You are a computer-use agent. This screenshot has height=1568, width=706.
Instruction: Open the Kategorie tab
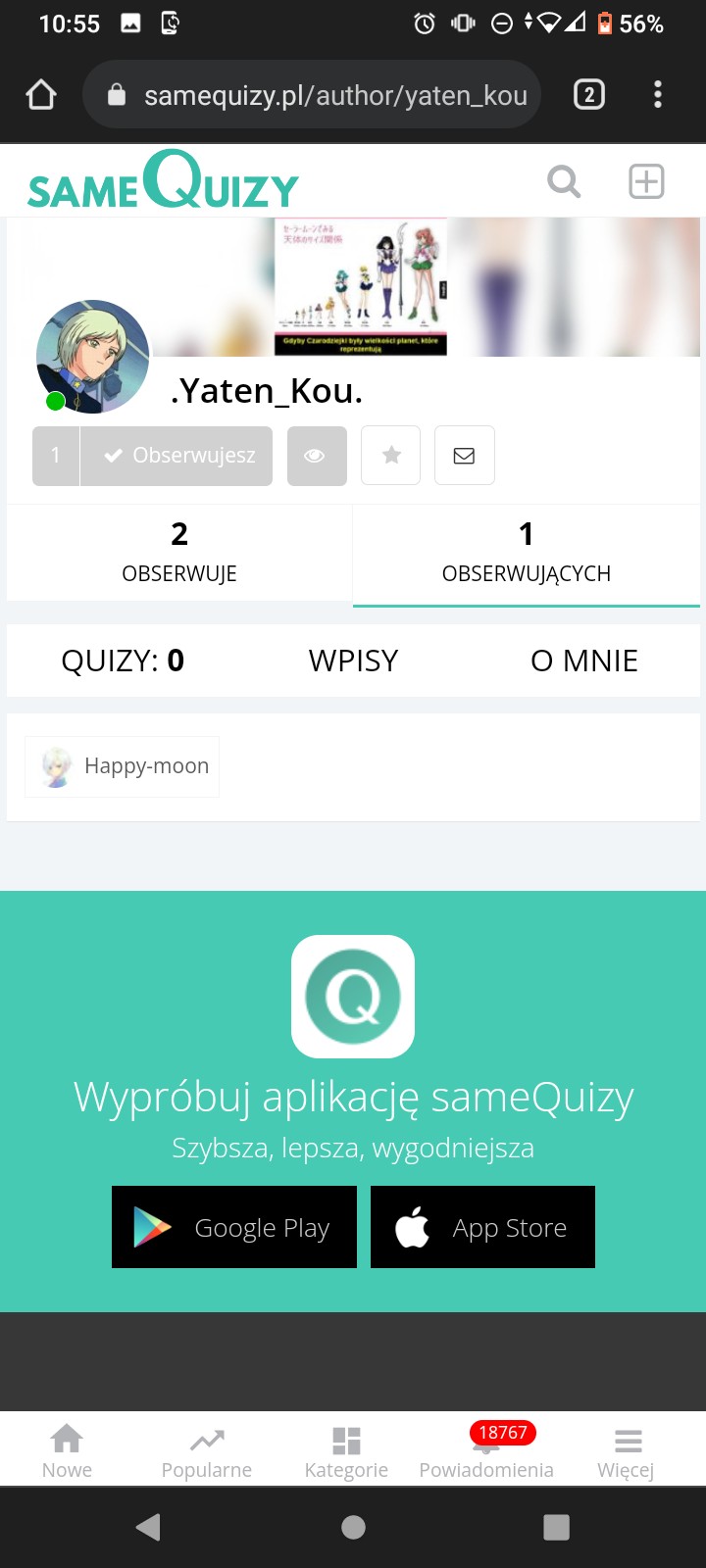coord(346,1450)
